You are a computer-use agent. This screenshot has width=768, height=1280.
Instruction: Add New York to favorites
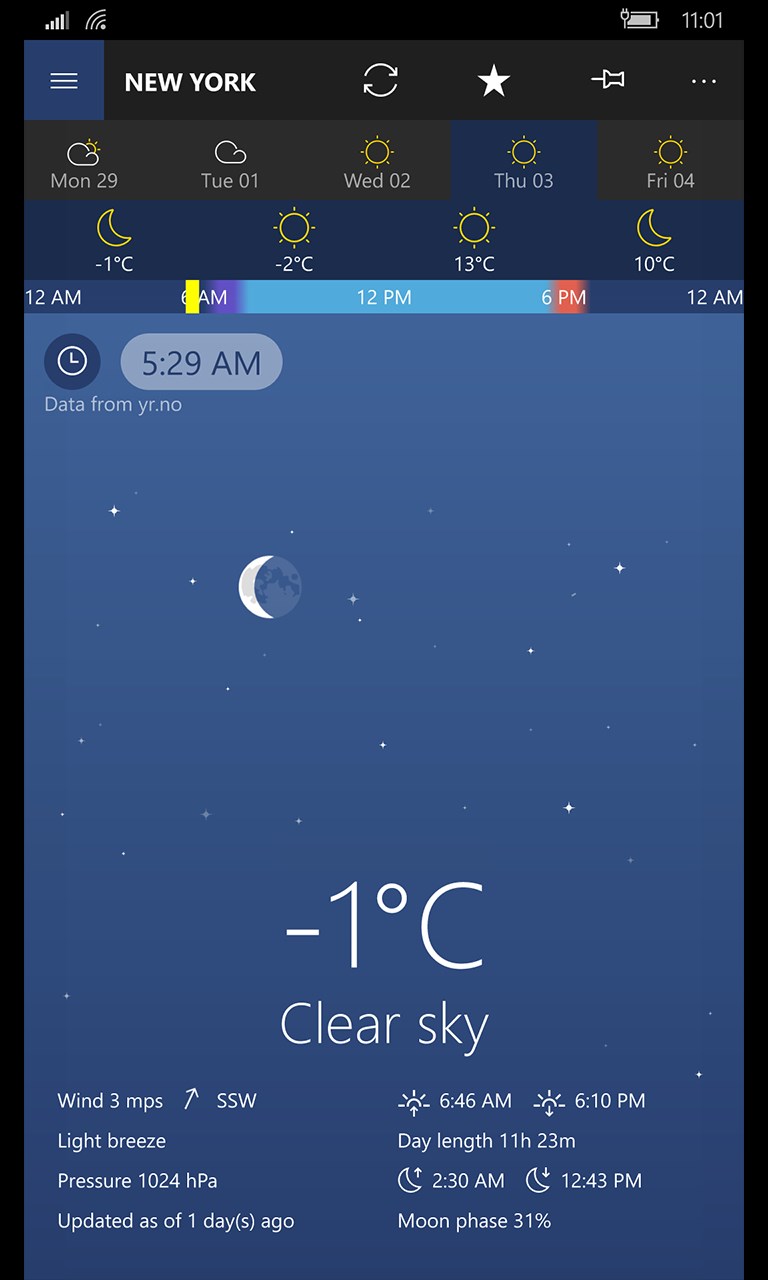(493, 81)
